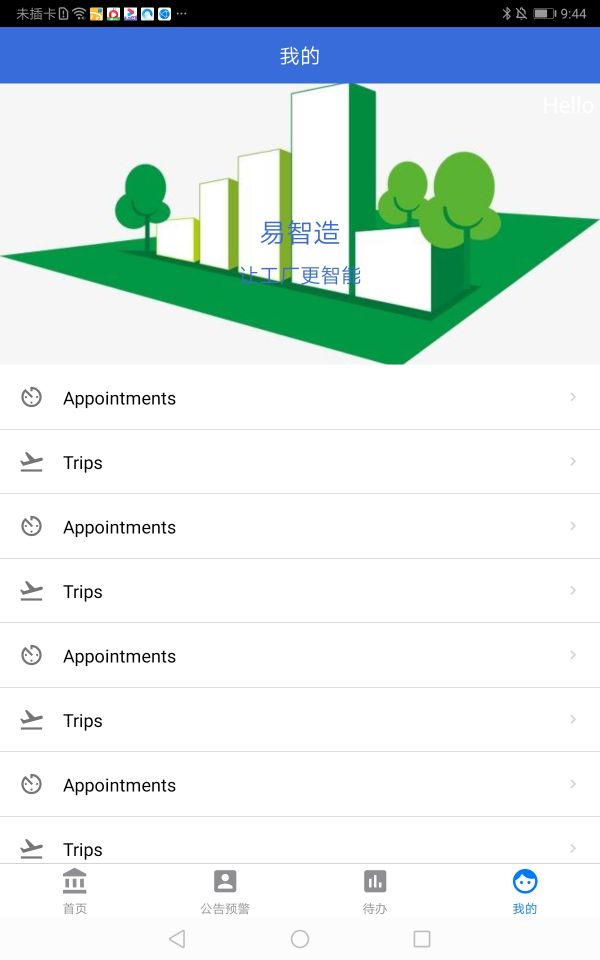The height and width of the screenshot is (960, 600).
Task: Go to the 待办 tab
Action: coord(375,891)
